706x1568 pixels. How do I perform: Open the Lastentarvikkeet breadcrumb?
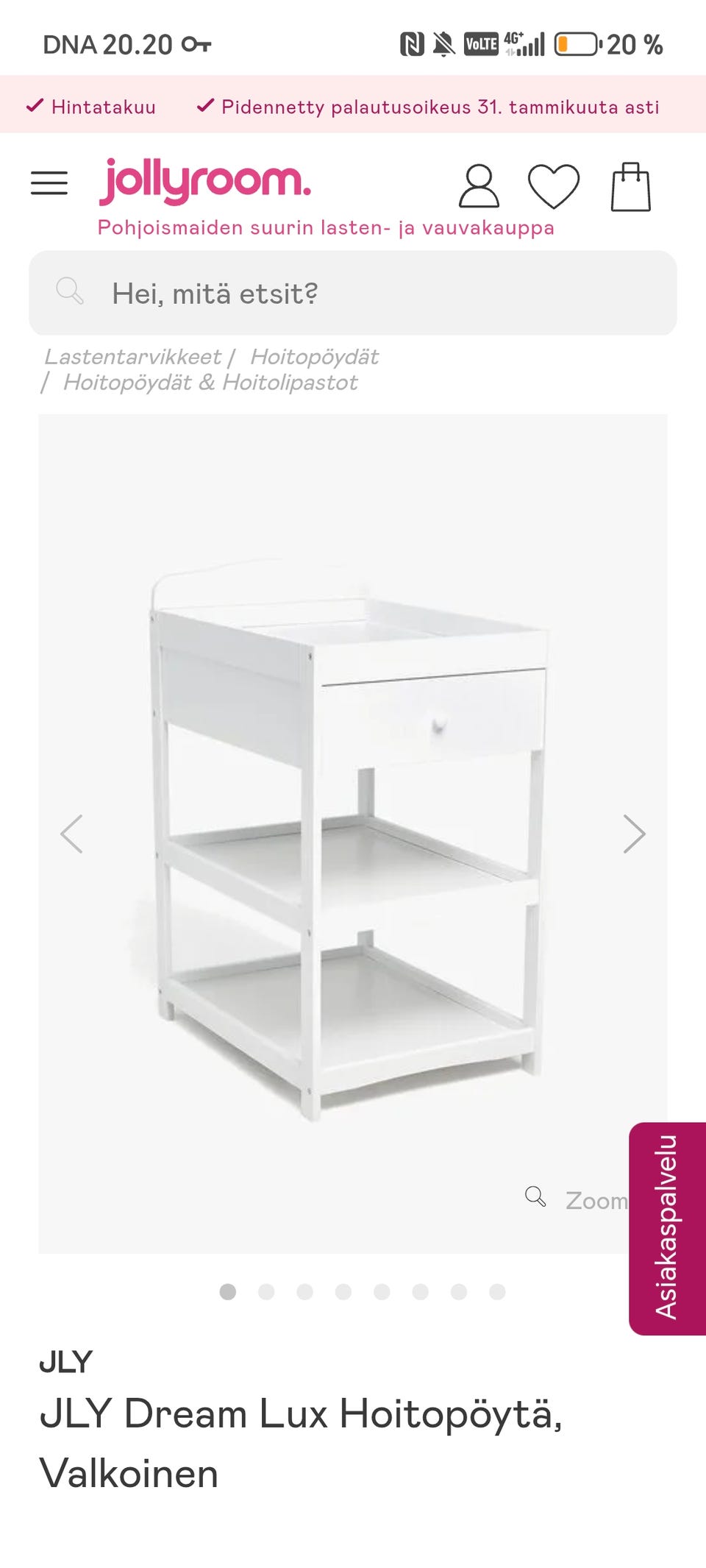click(x=132, y=357)
